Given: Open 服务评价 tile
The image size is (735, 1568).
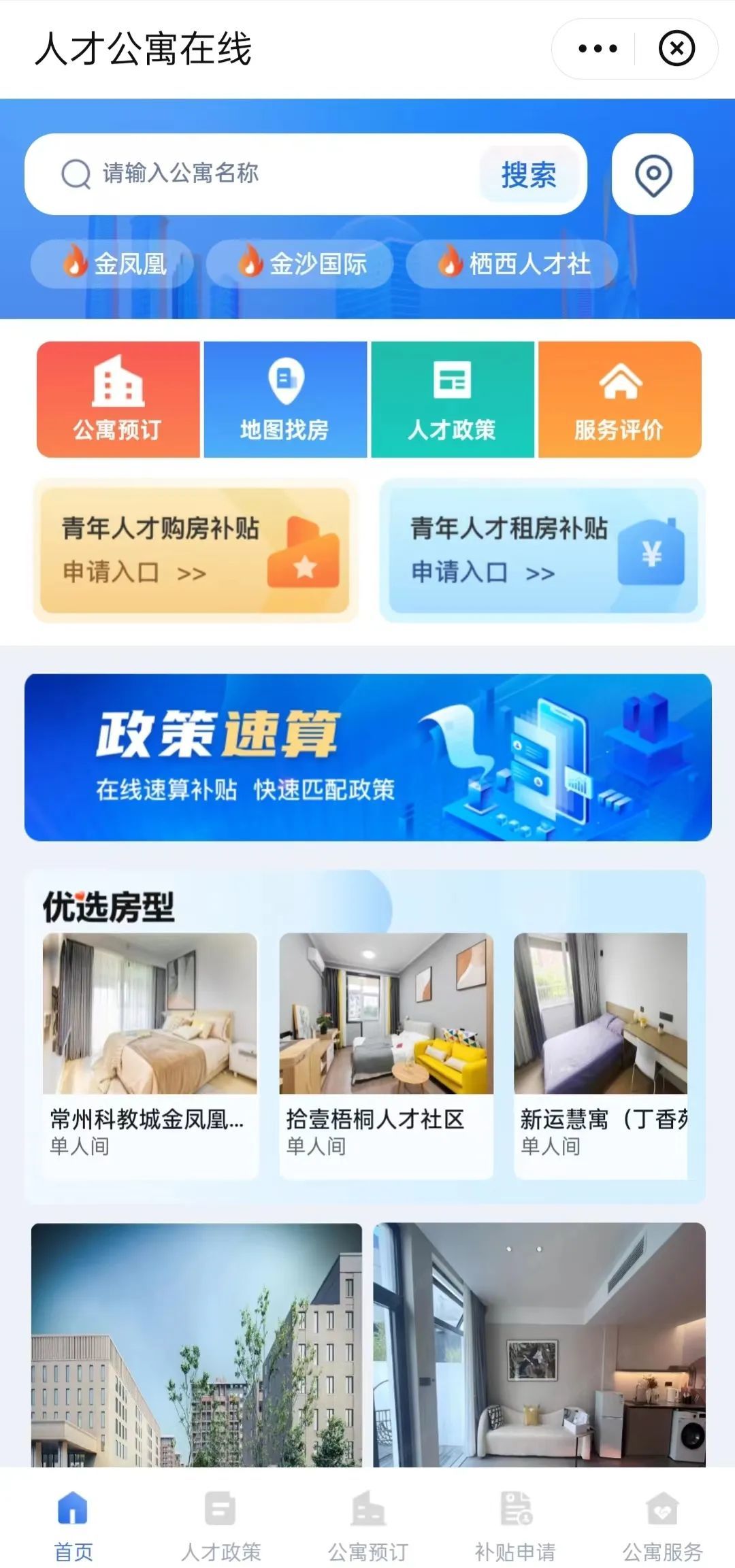Looking at the screenshot, I should tap(619, 399).
